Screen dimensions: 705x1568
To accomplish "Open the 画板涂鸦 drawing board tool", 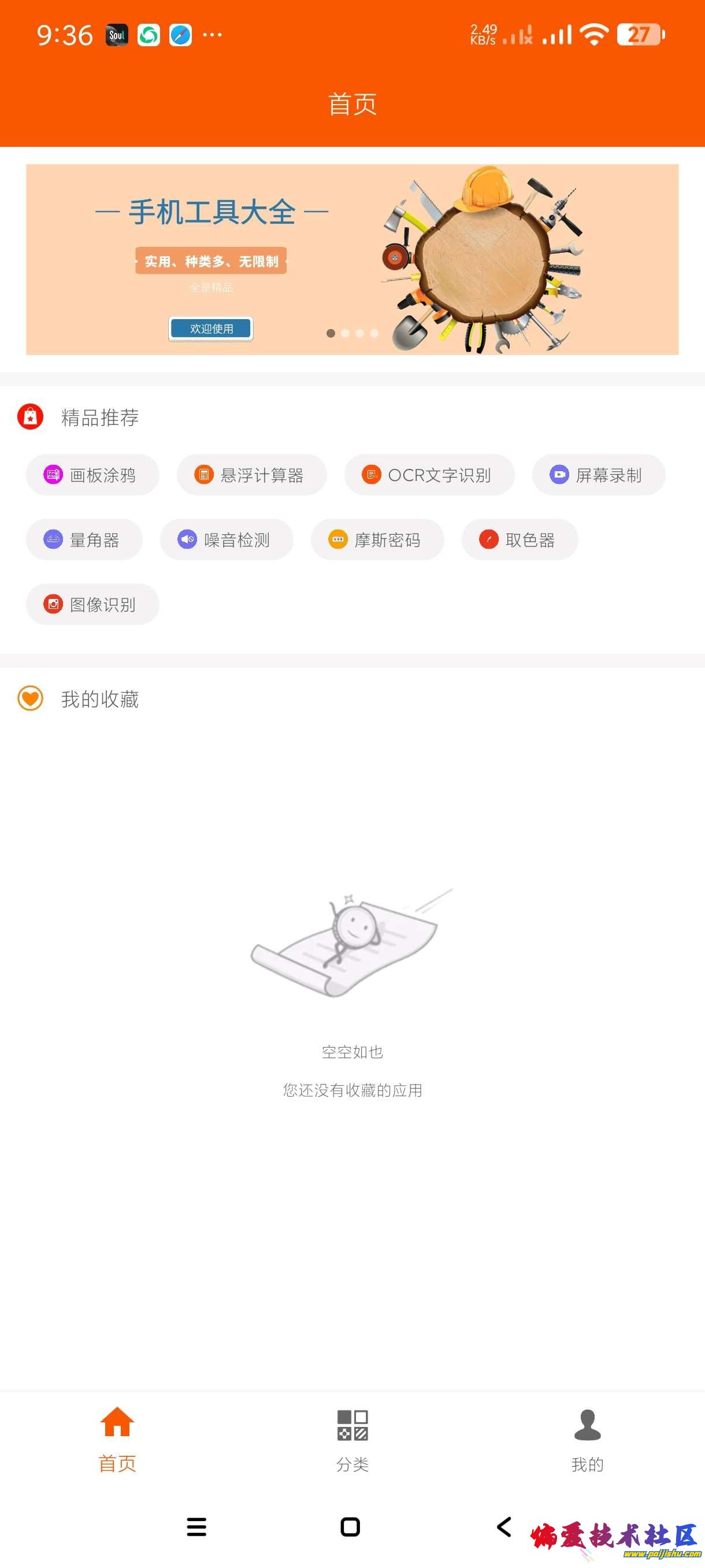I will coord(92,475).
